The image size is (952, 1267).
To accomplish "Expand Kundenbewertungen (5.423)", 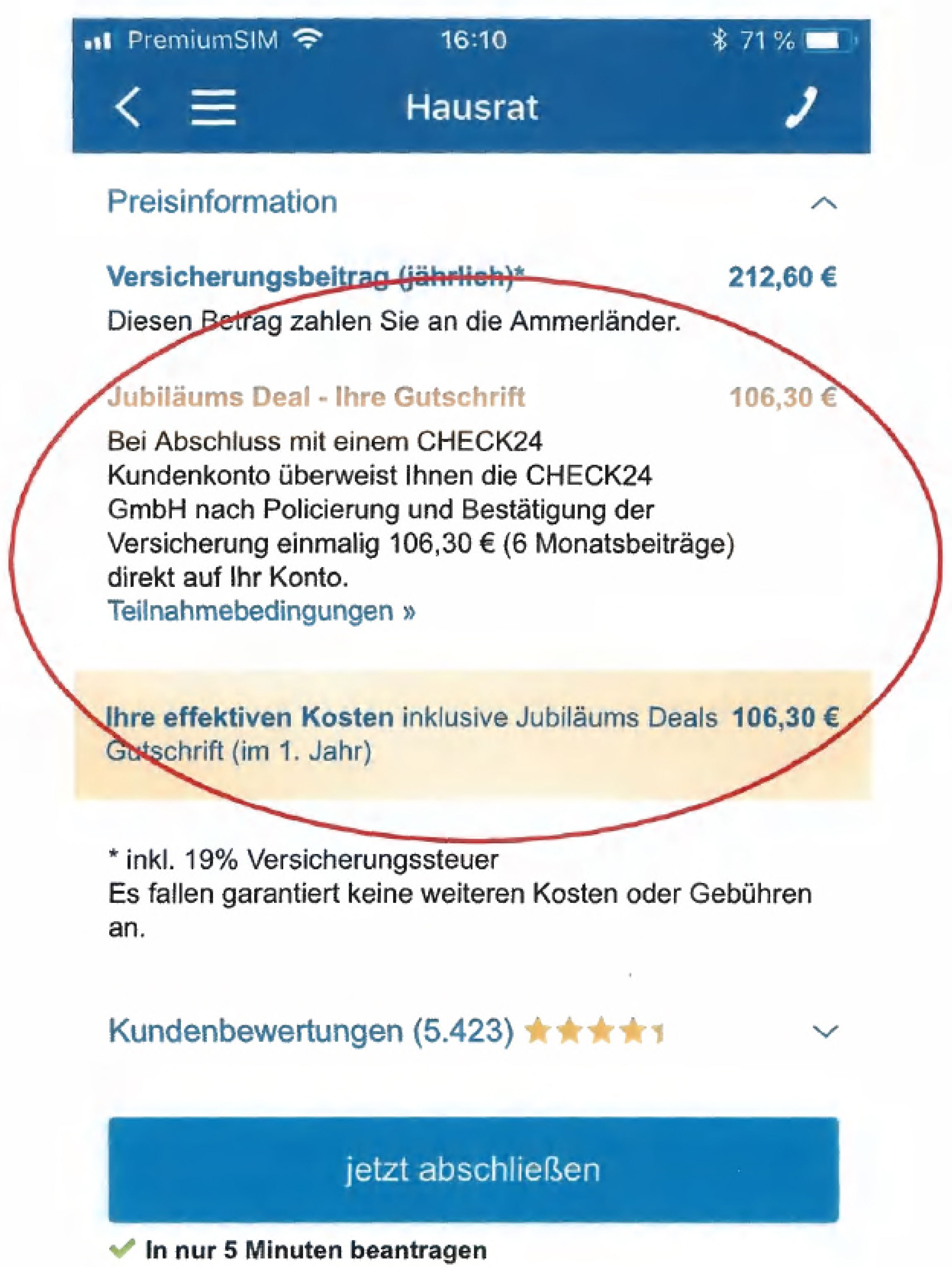I will point(825,1031).
